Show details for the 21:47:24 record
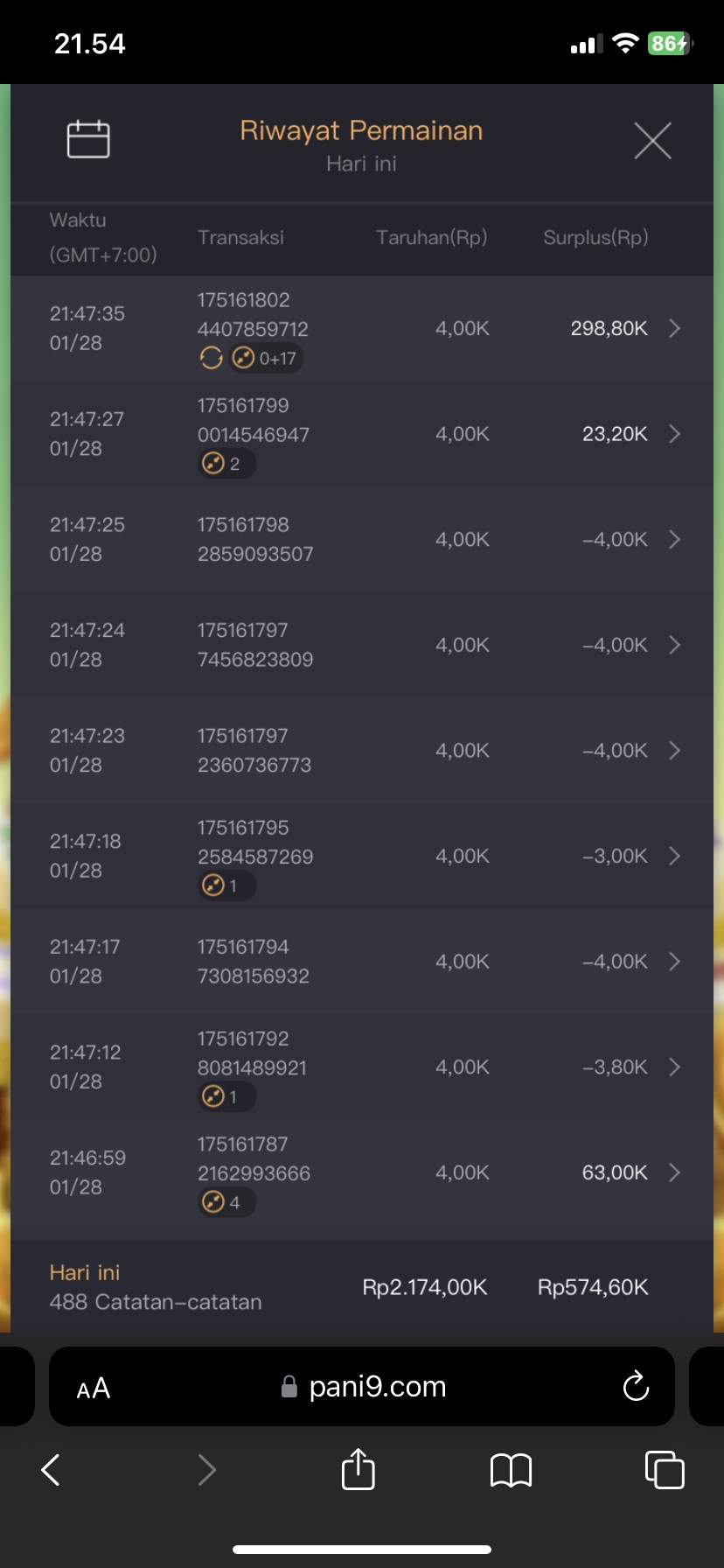 (674, 645)
